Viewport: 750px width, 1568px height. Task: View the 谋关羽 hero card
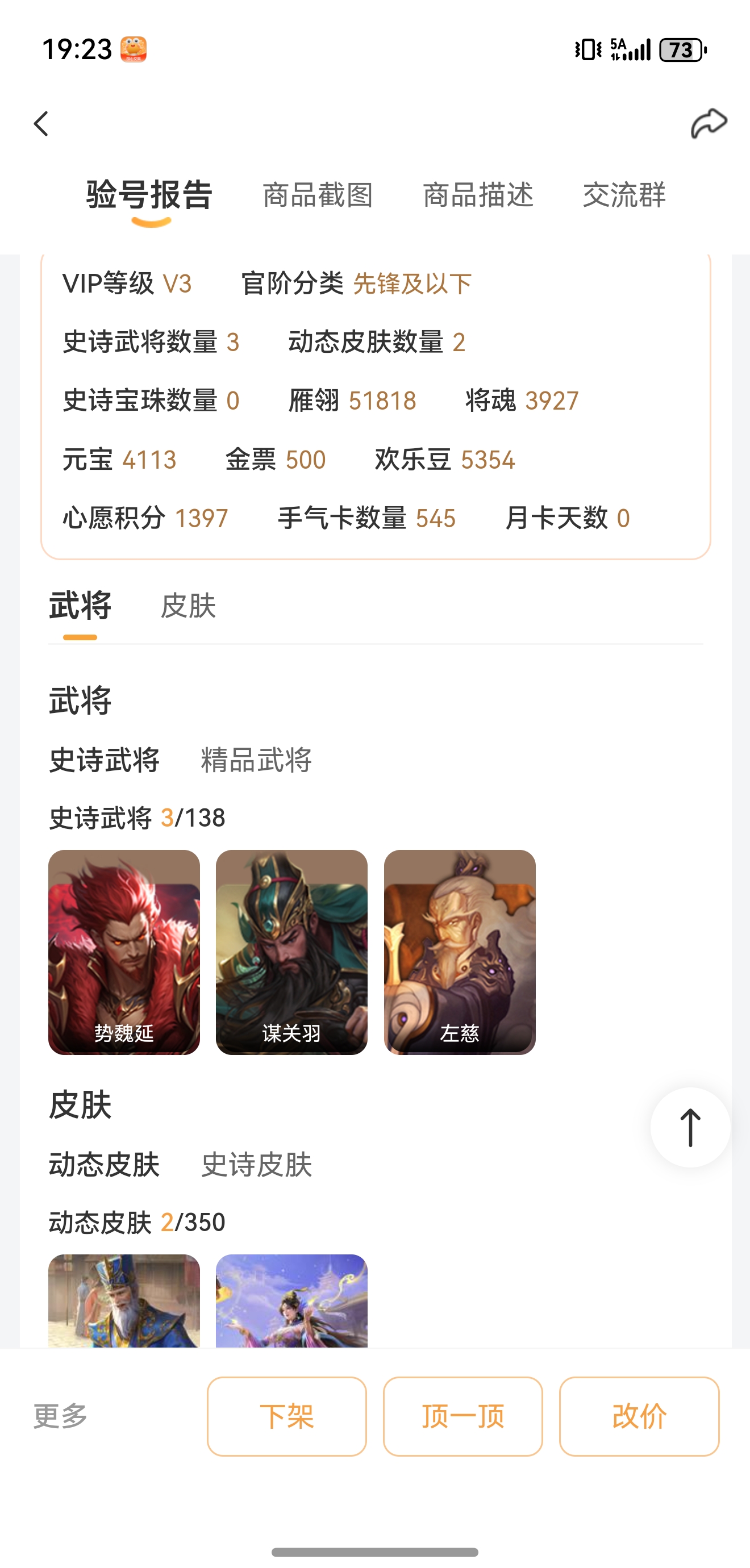pyautogui.click(x=291, y=952)
